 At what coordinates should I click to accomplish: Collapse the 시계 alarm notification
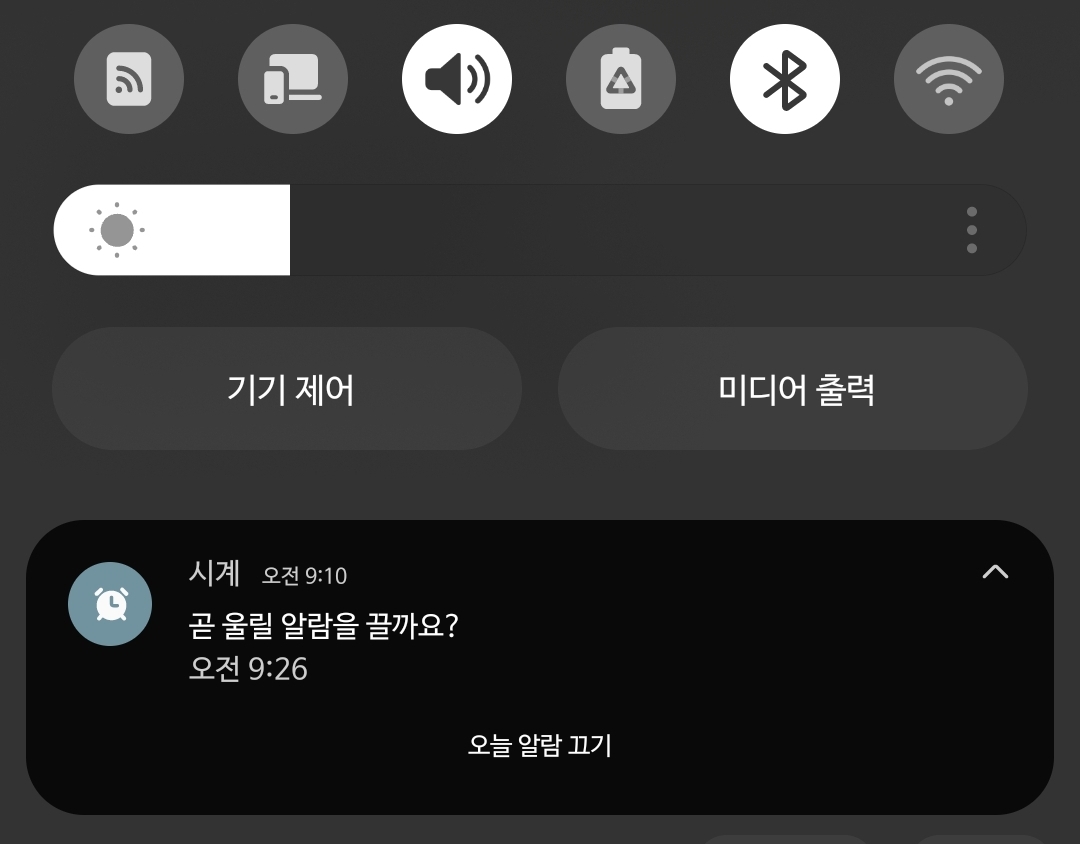[995, 572]
